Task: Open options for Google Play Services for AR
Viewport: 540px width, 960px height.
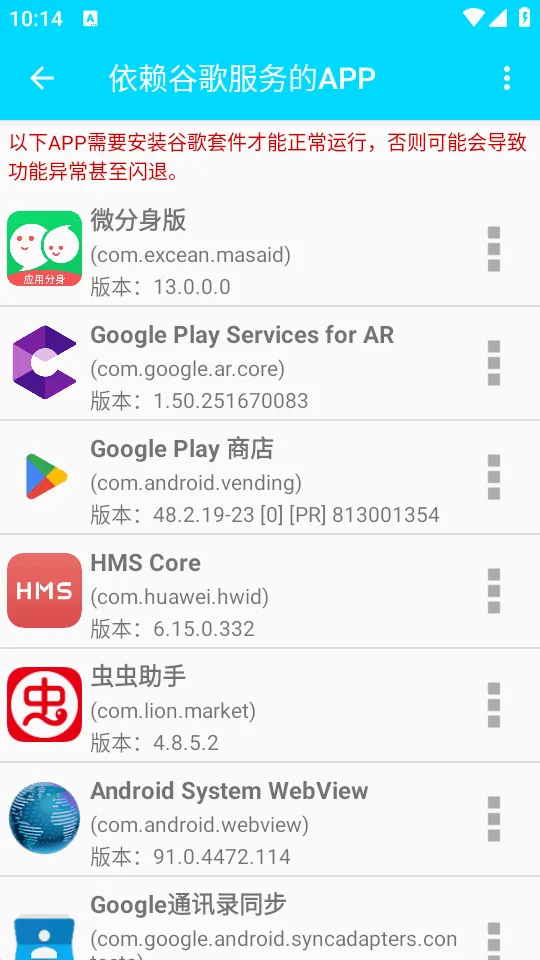Action: (494, 363)
